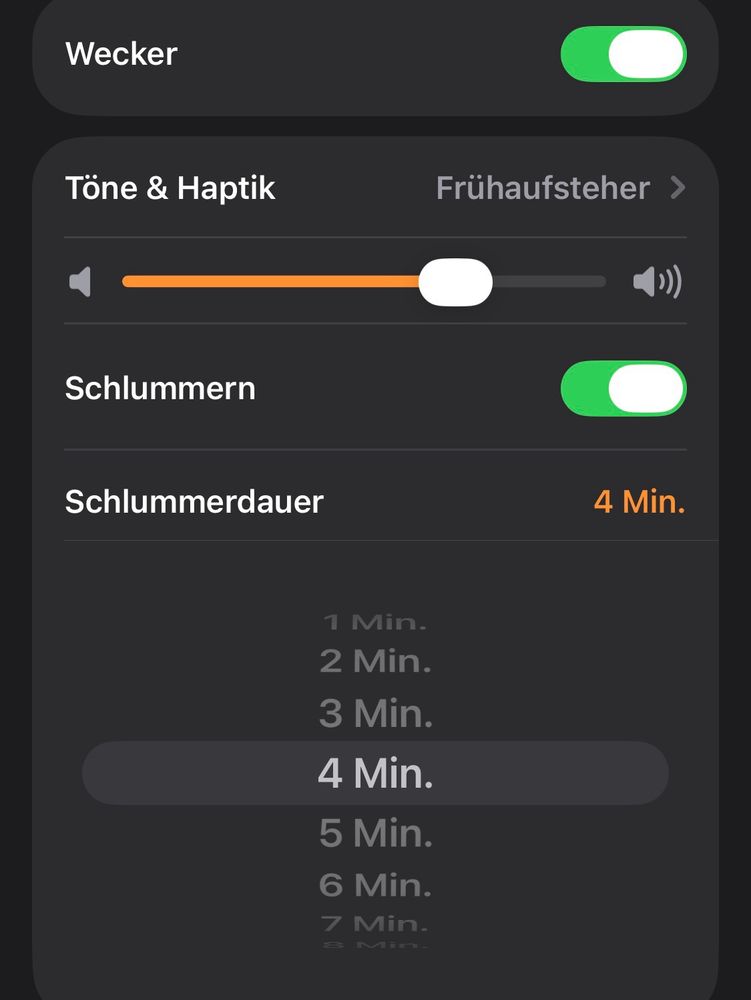Tap the Frühaufsteher sound option
This screenshot has height=1000, width=751.
[542, 188]
